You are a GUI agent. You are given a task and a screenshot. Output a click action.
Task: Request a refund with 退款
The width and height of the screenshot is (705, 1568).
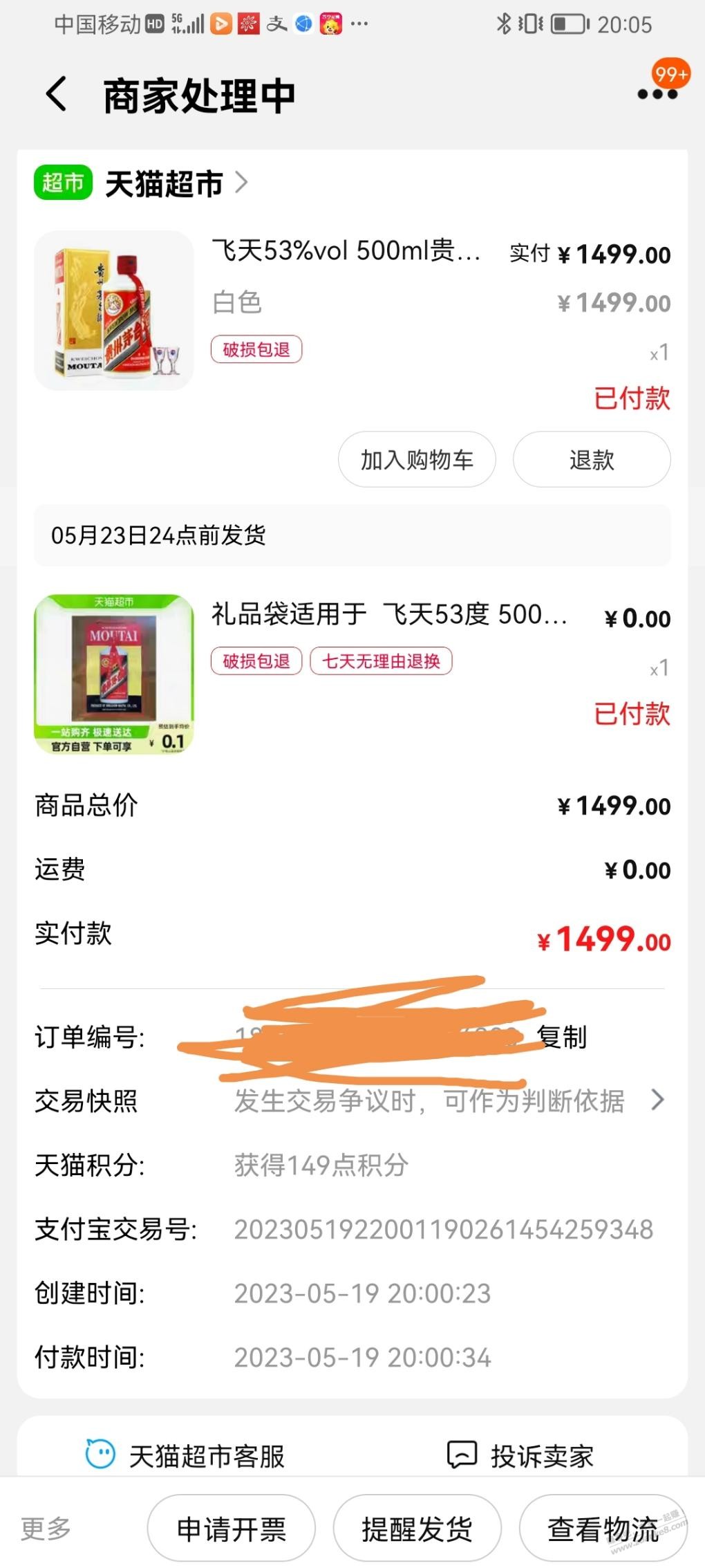[x=592, y=459]
